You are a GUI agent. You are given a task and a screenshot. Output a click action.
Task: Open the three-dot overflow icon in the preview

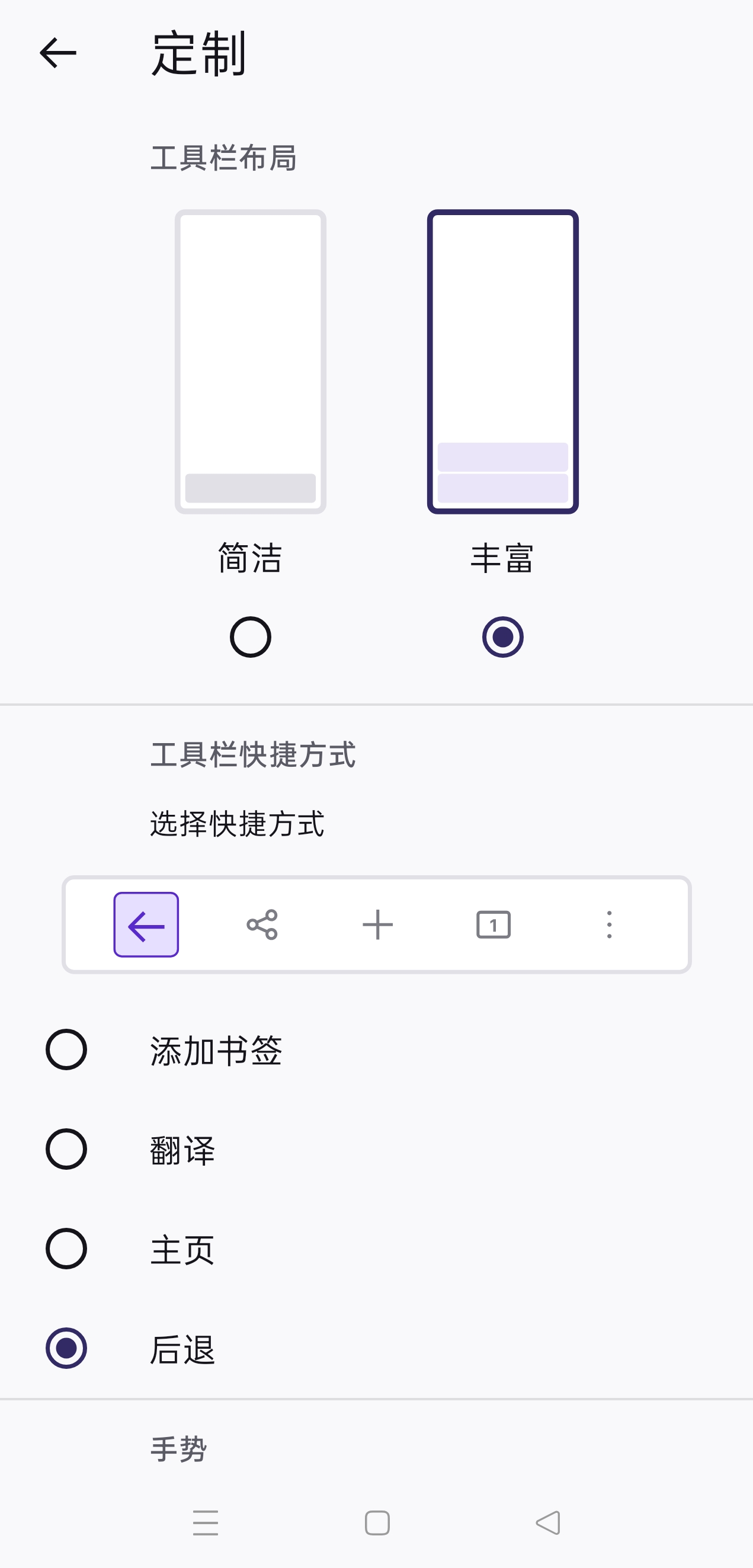point(608,924)
